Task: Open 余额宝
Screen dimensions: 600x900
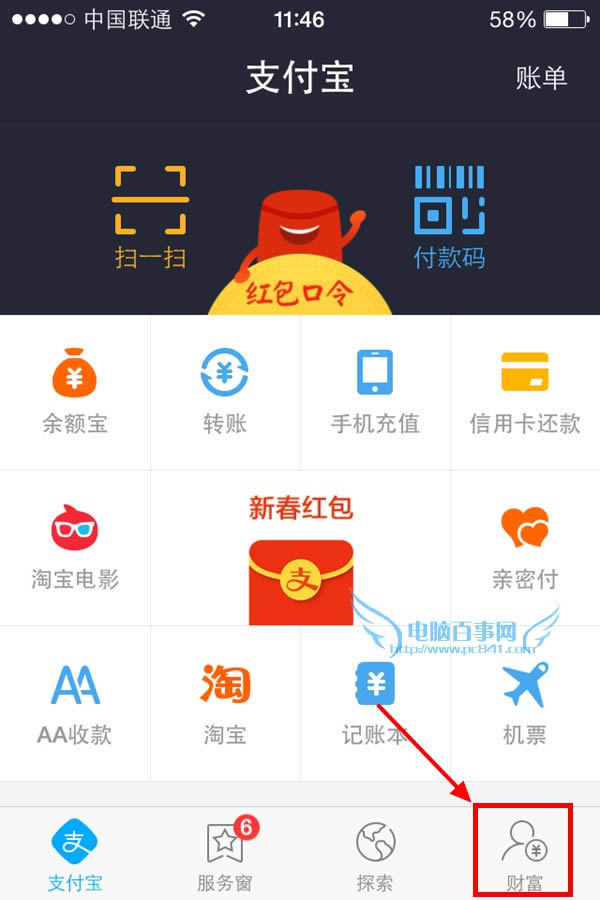Action: pos(75,392)
